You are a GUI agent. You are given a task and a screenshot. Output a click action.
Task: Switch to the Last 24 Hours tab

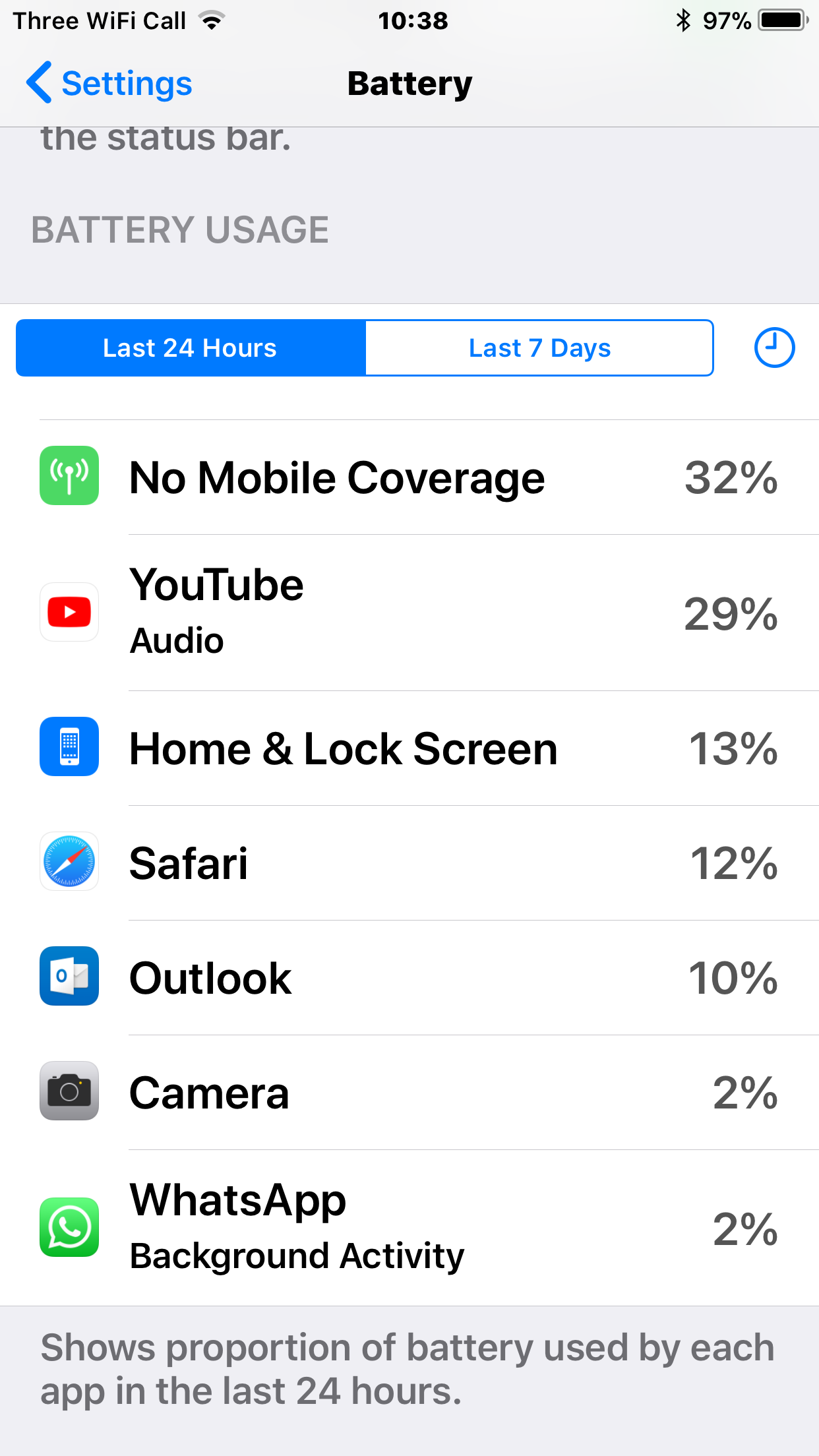(x=191, y=348)
